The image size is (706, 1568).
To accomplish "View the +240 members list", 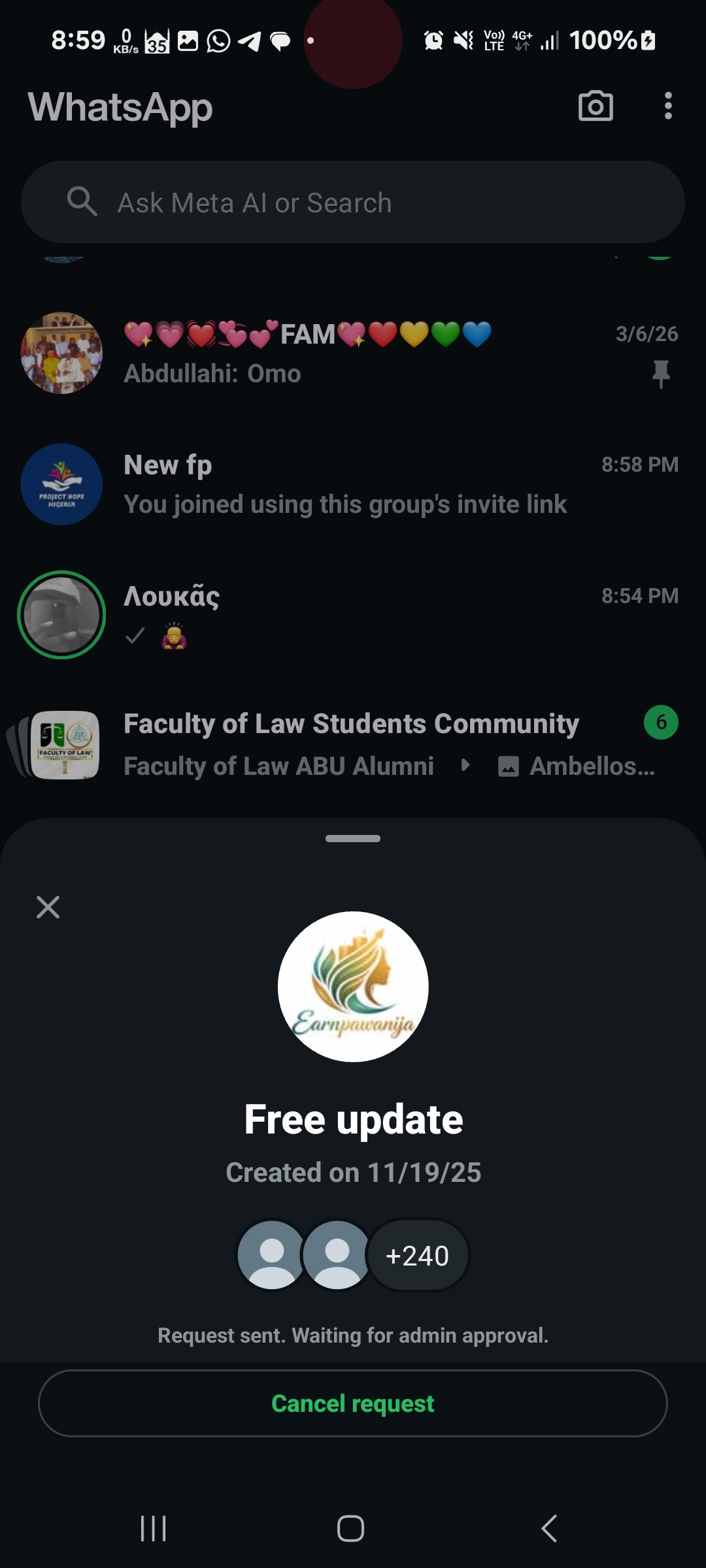I will pos(418,1256).
